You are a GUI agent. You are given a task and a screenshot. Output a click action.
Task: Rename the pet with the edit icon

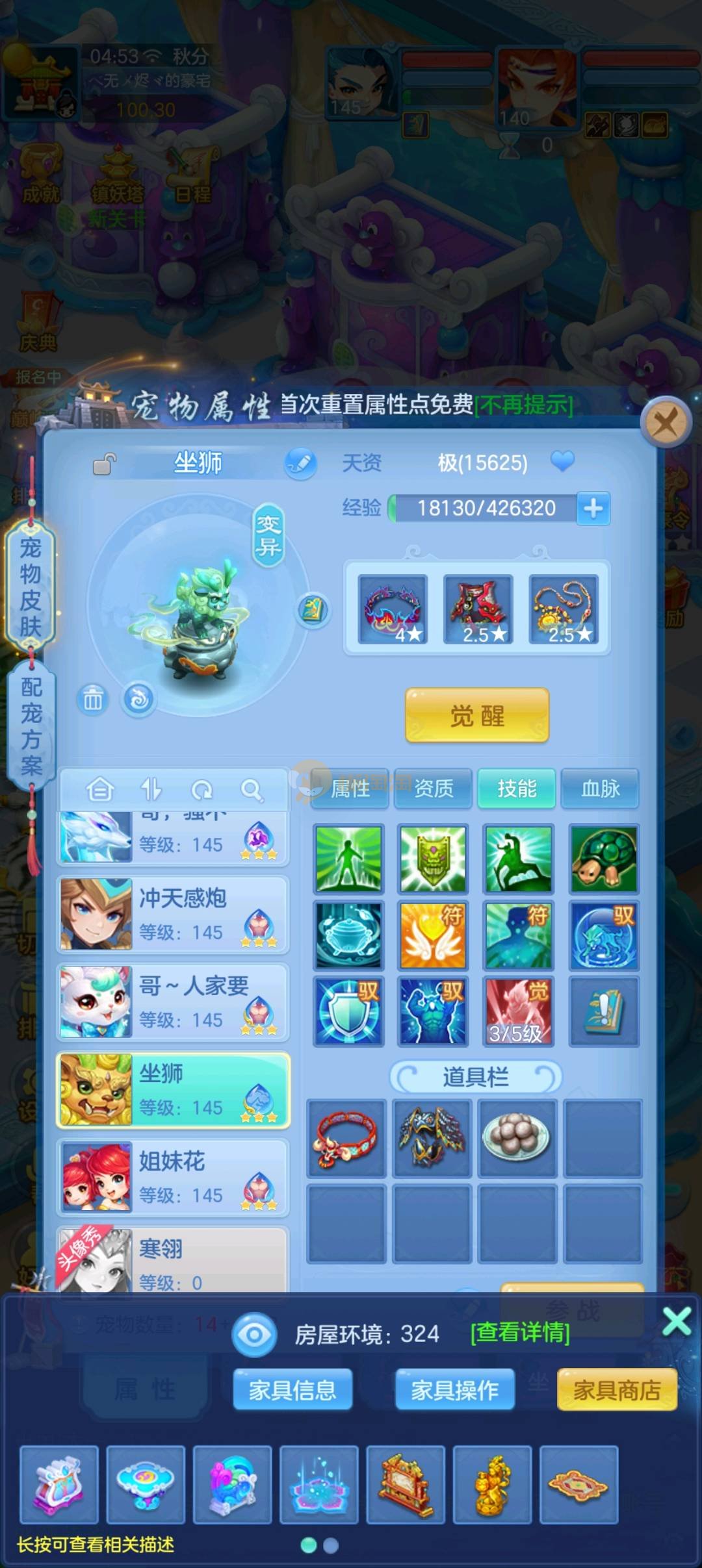[x=300, y=463]
